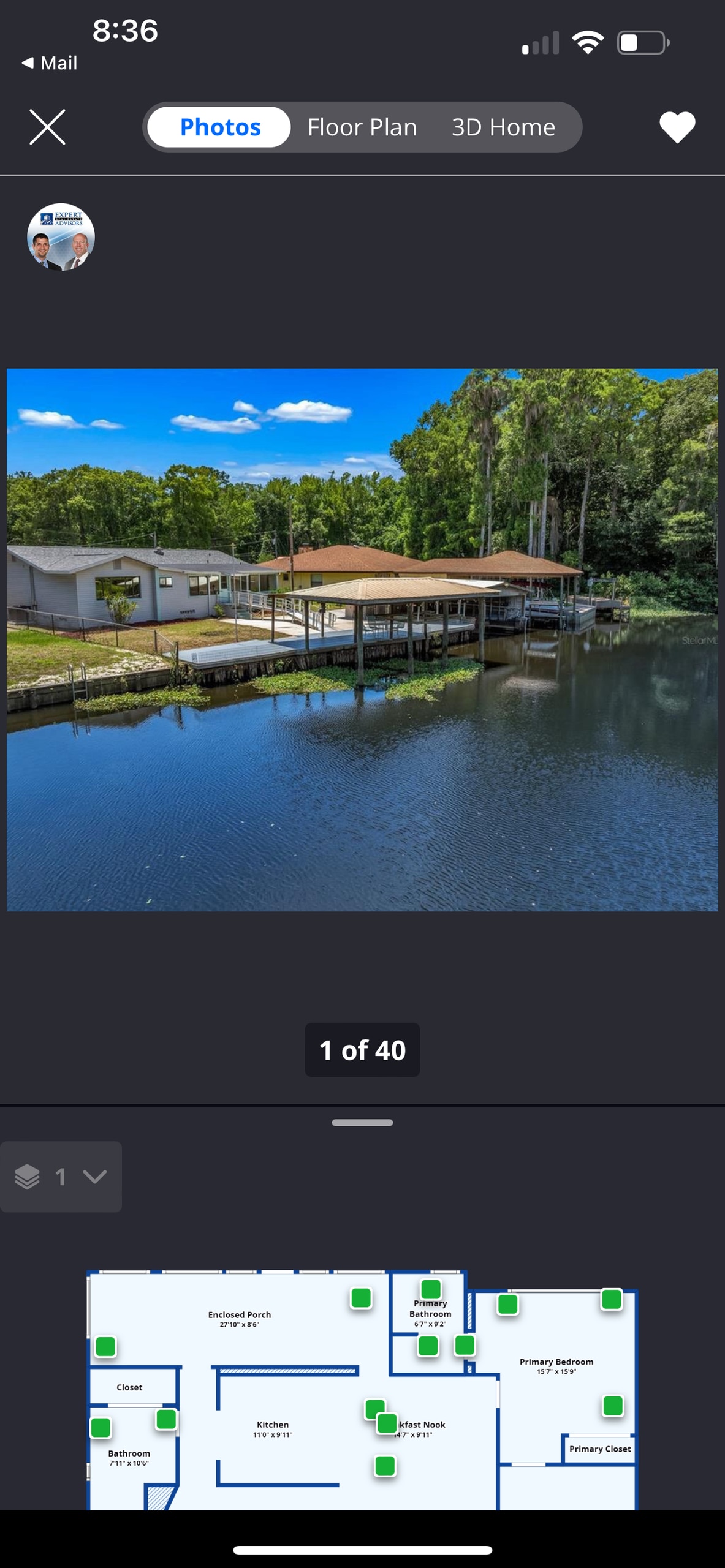
Task: Expand the floor level dropdown
Action: tap(61, 1177)
